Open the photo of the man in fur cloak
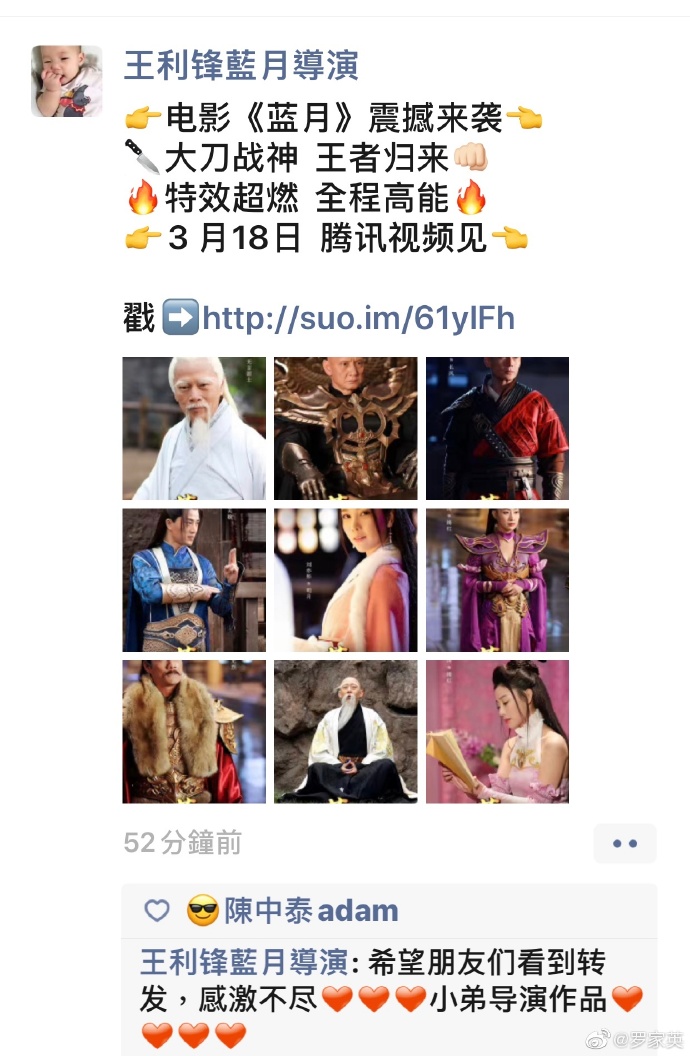This screenshot has height=1056, width=690. click(x=194, y=731)
